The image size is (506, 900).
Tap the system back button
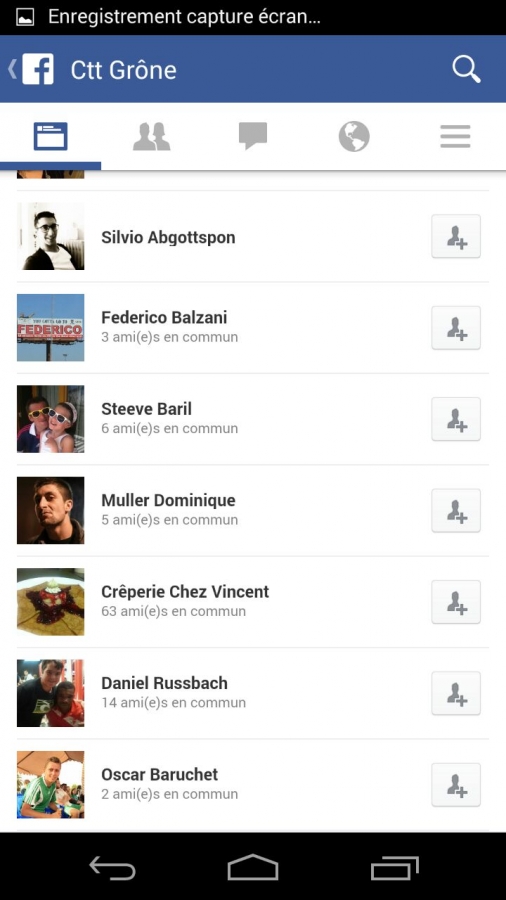[x=112, y=867]
